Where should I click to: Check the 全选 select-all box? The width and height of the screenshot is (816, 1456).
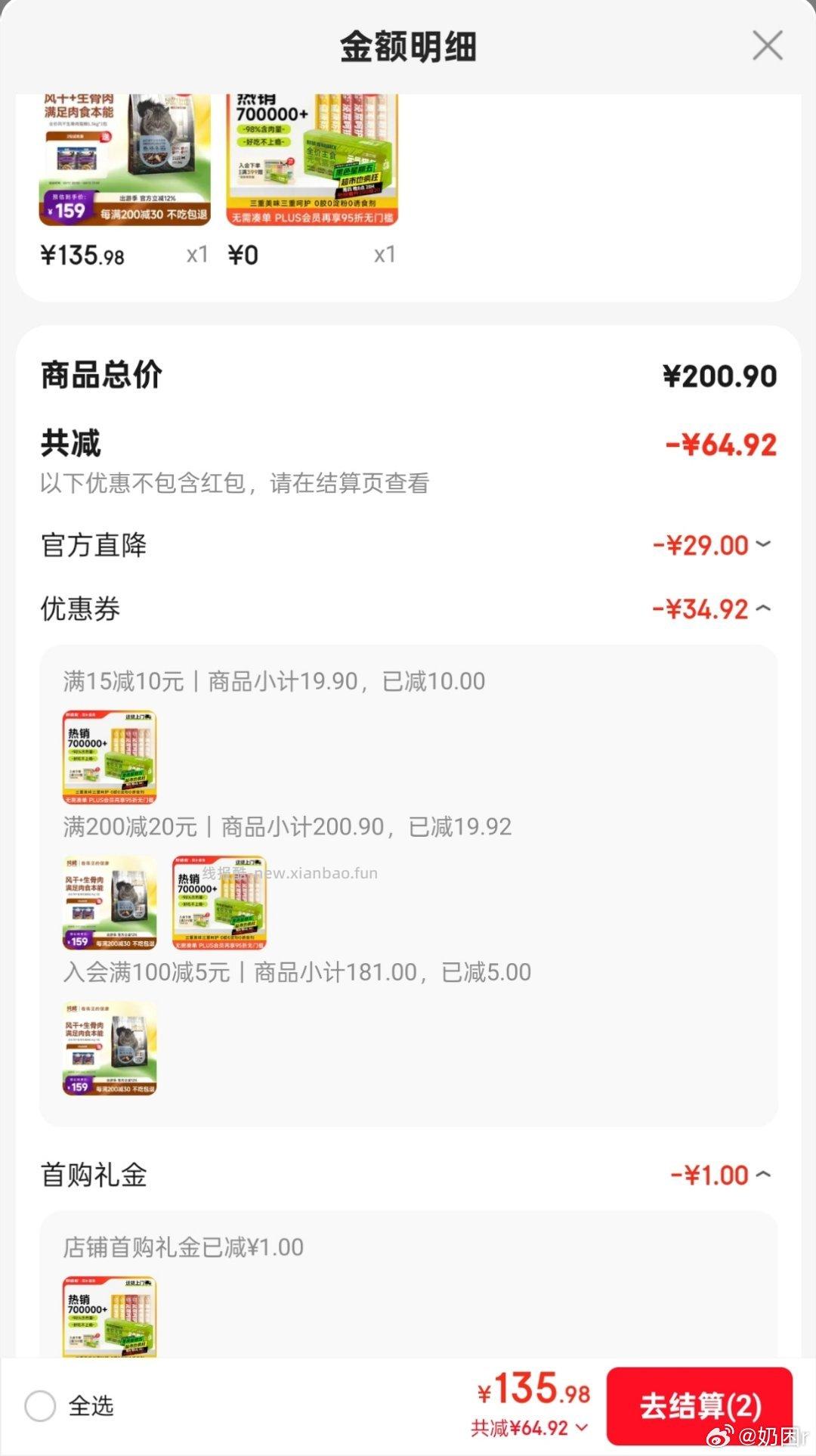pos(41,1406)
